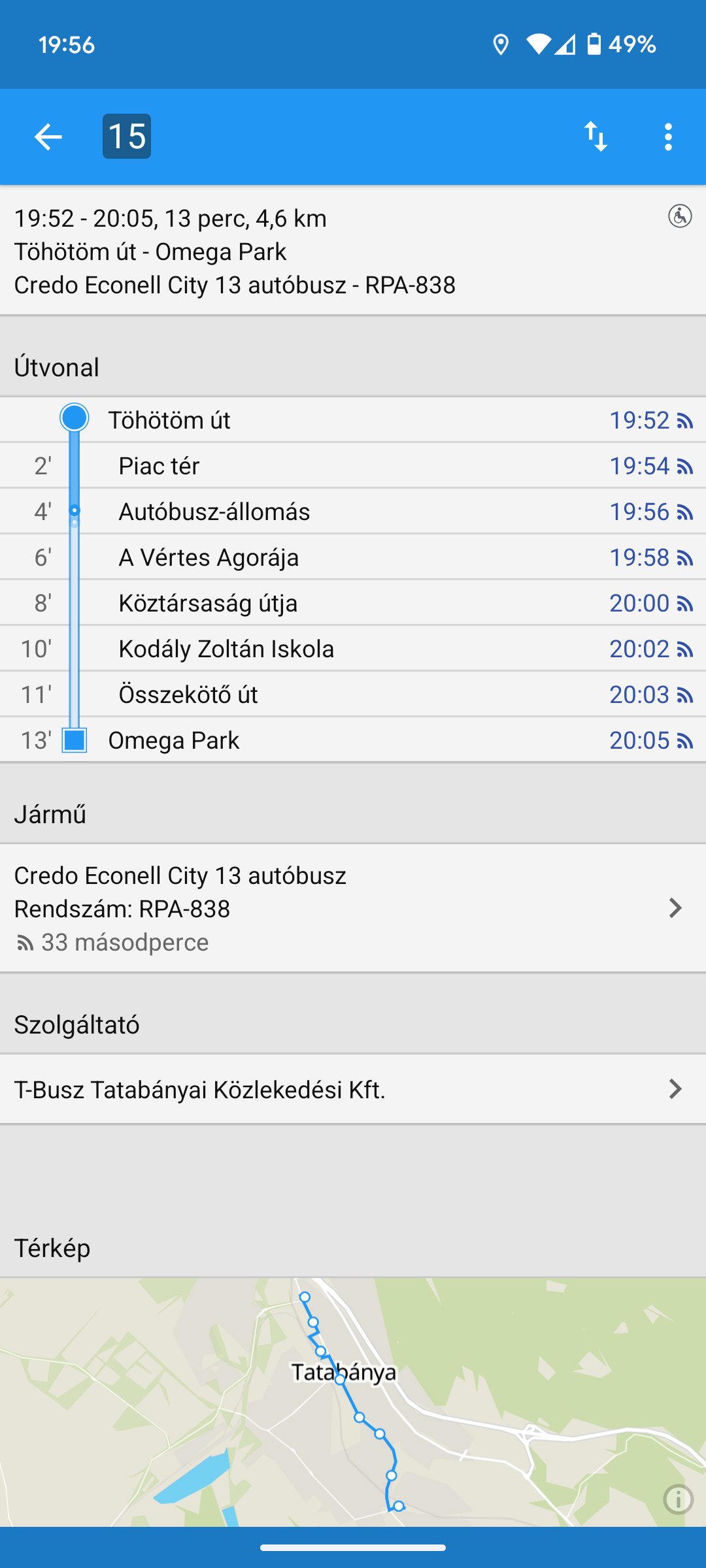Image resolution: width=706 pixels, height=1568 pixels.
Task: View the Köztársaság útja stop
Action: coord(353,602)
